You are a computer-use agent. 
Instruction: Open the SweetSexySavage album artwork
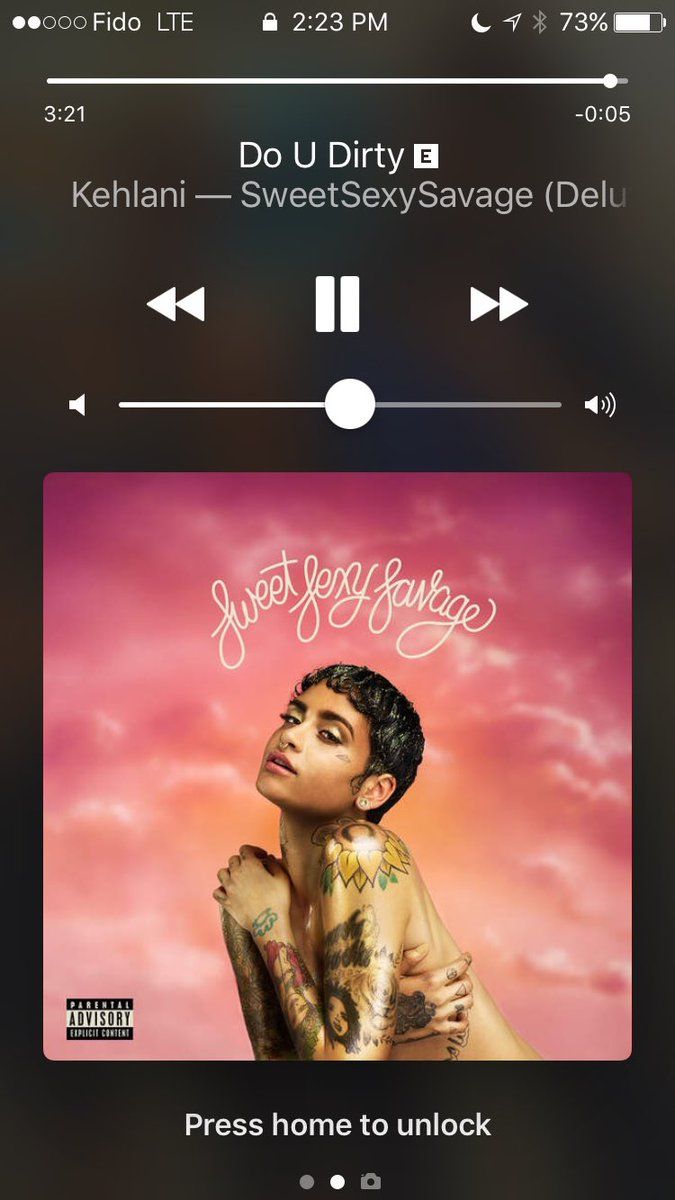[x=337, y=766]
